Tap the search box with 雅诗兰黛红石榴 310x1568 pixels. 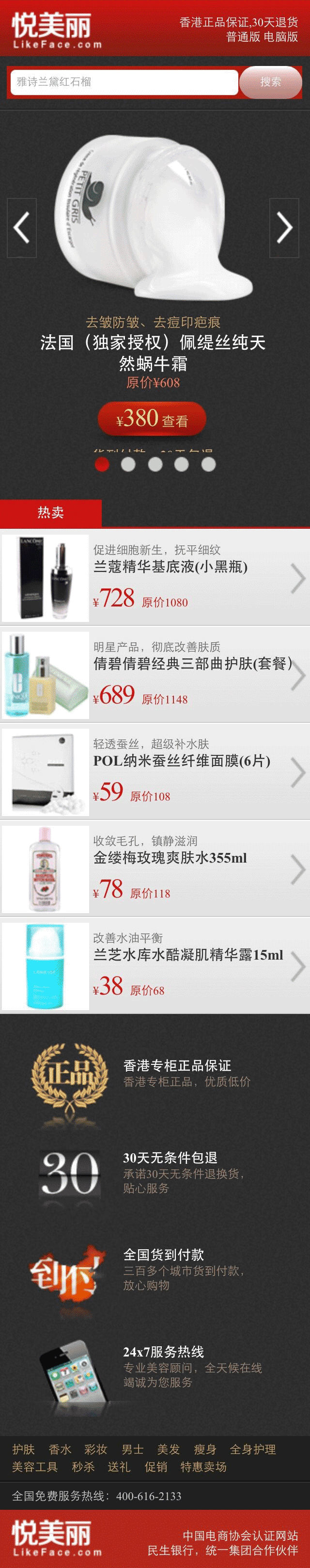coord(124,82)
